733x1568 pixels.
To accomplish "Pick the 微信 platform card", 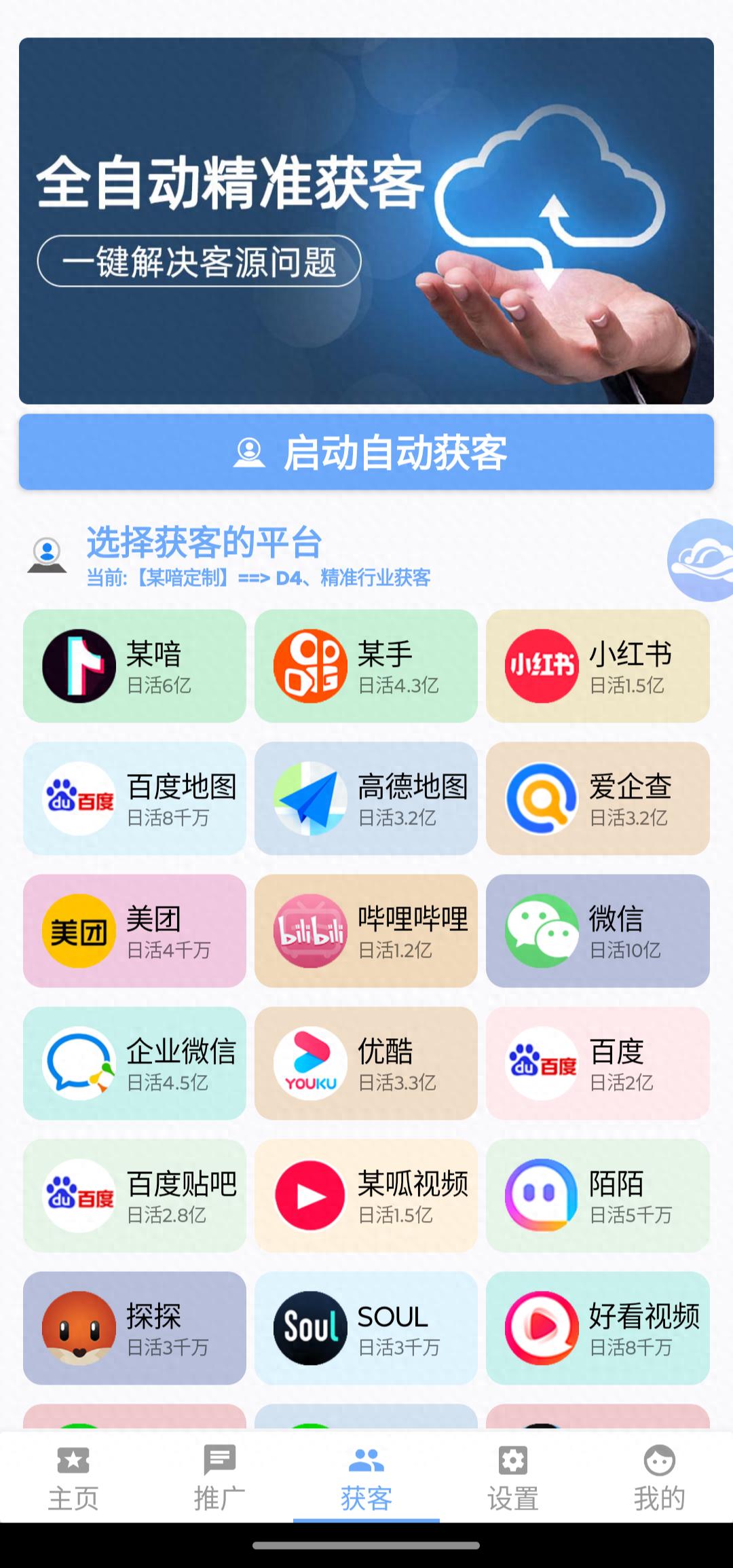I will click(x=597, y=931).
